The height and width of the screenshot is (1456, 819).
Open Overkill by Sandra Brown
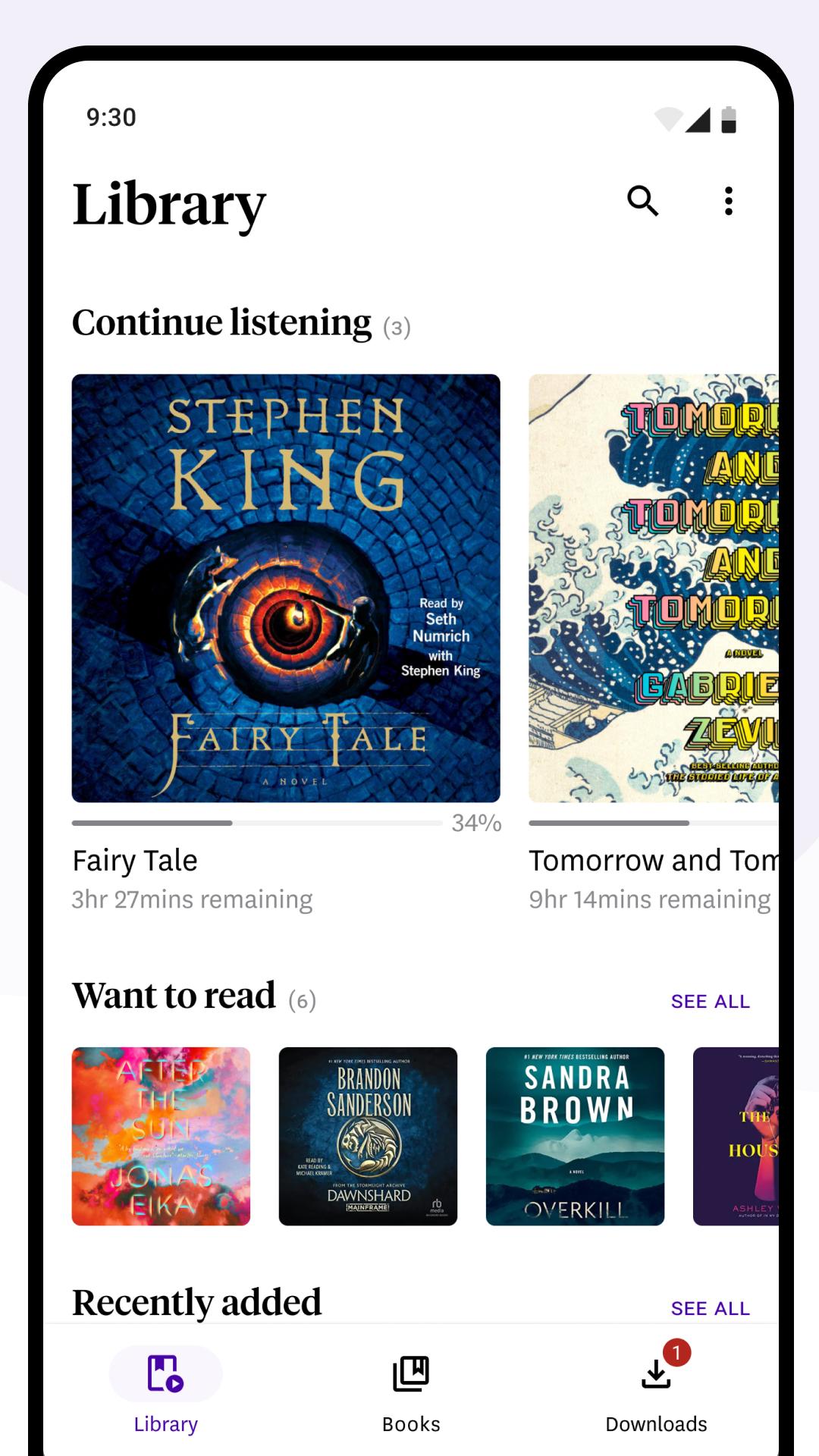575,1136
